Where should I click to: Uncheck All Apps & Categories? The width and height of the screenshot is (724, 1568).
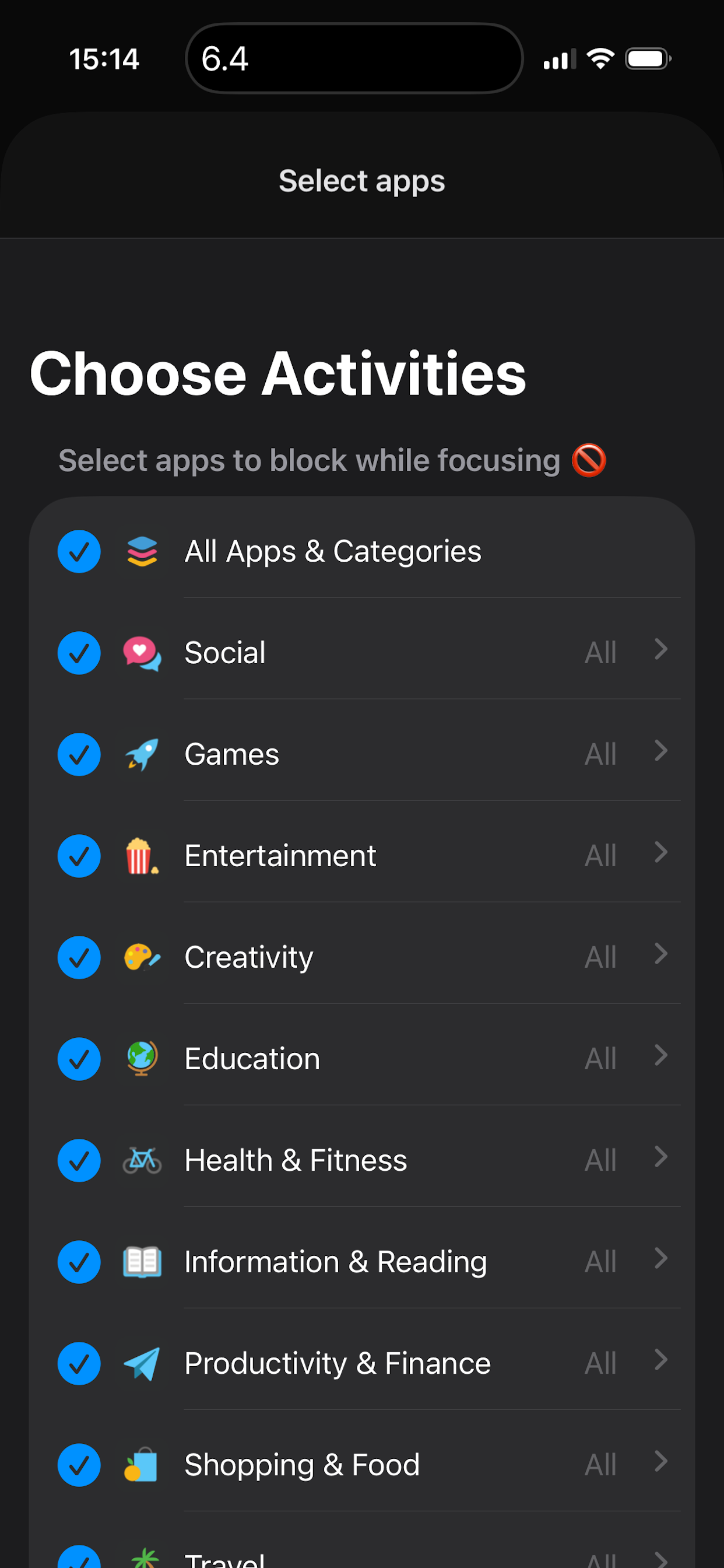click(79, 551)
